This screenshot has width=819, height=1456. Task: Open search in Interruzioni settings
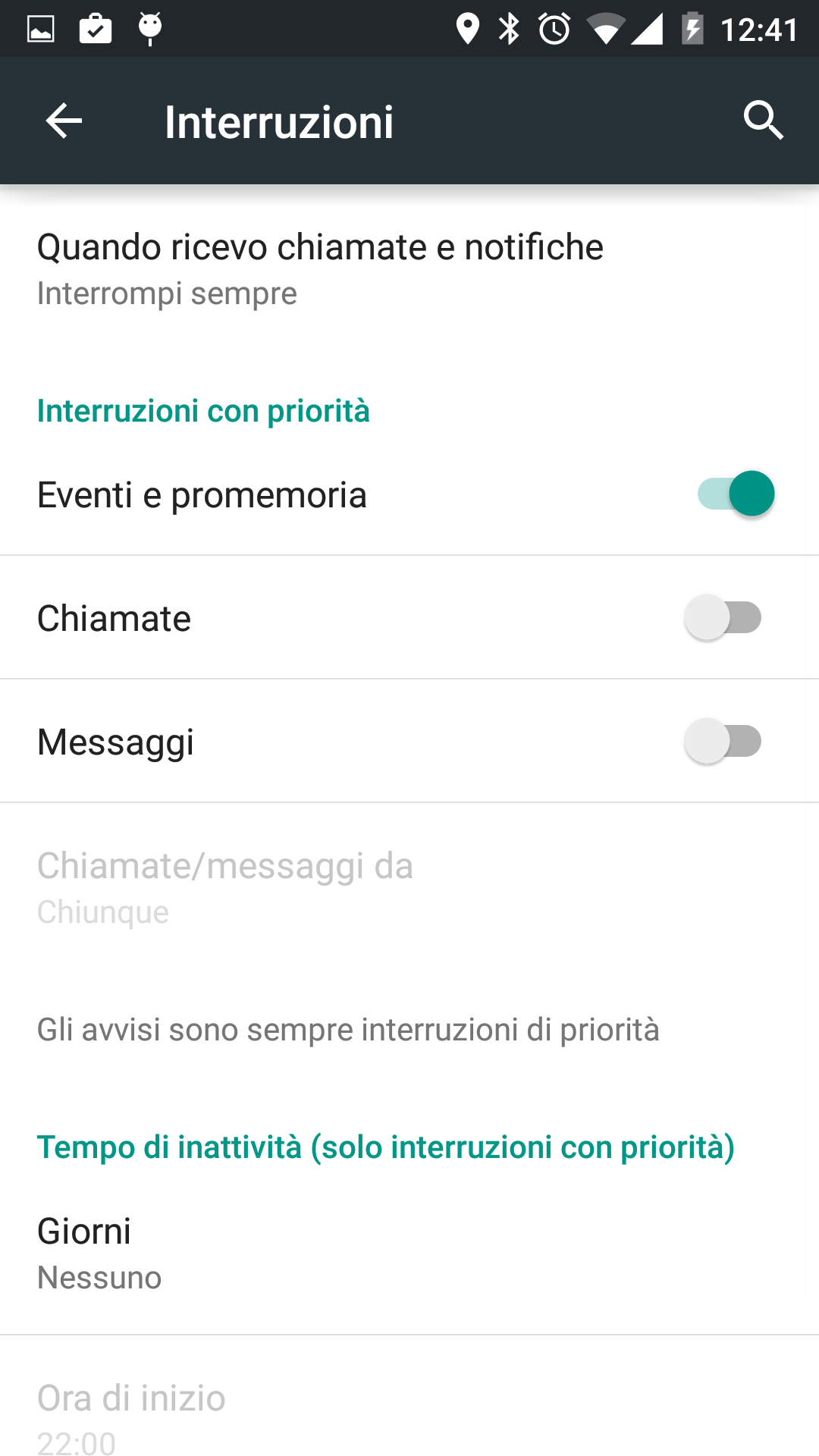pos(763,121)
